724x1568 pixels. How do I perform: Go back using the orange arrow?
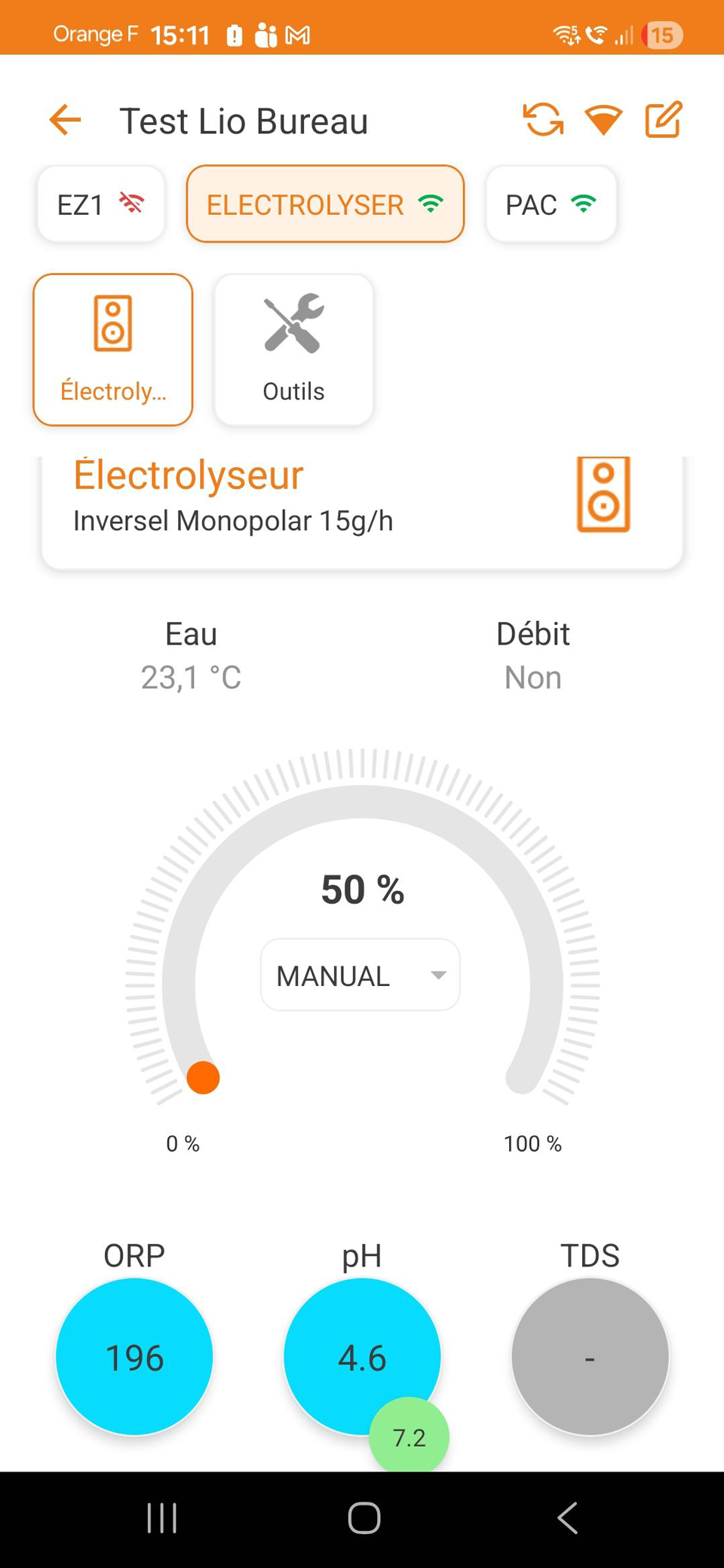65,121
